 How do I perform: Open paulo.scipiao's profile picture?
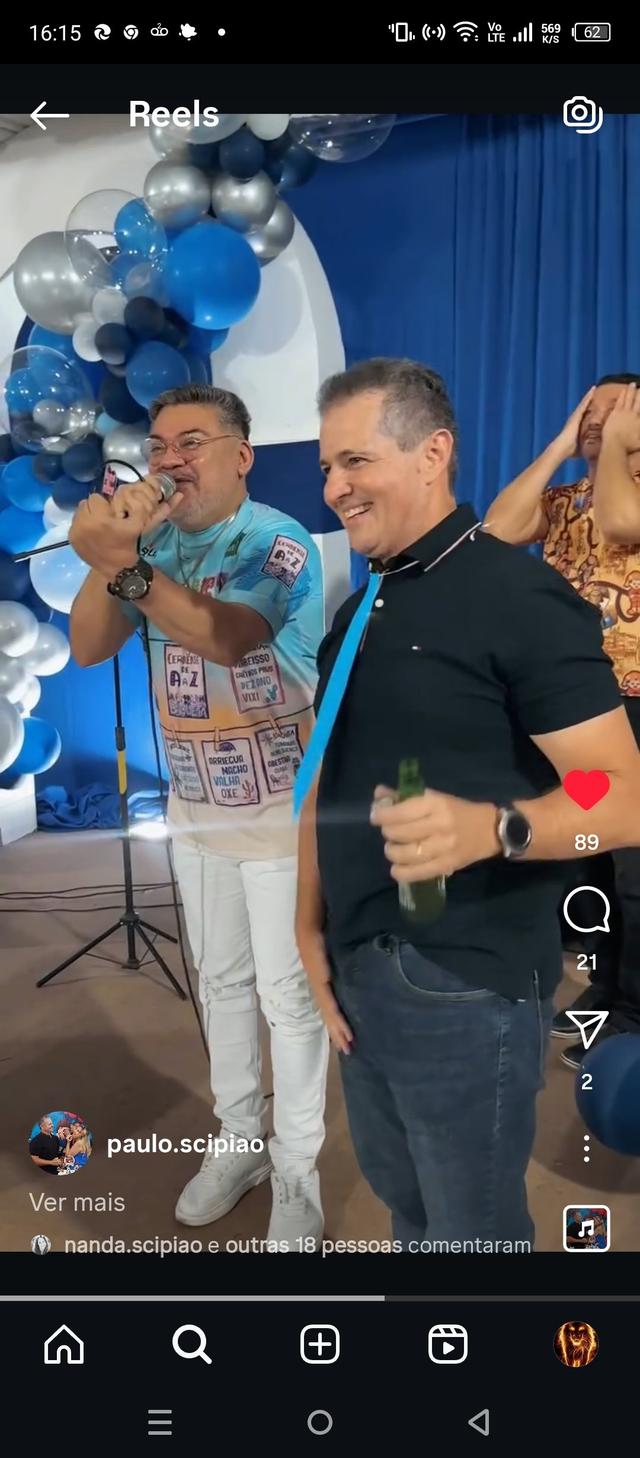click(60, 1143)
